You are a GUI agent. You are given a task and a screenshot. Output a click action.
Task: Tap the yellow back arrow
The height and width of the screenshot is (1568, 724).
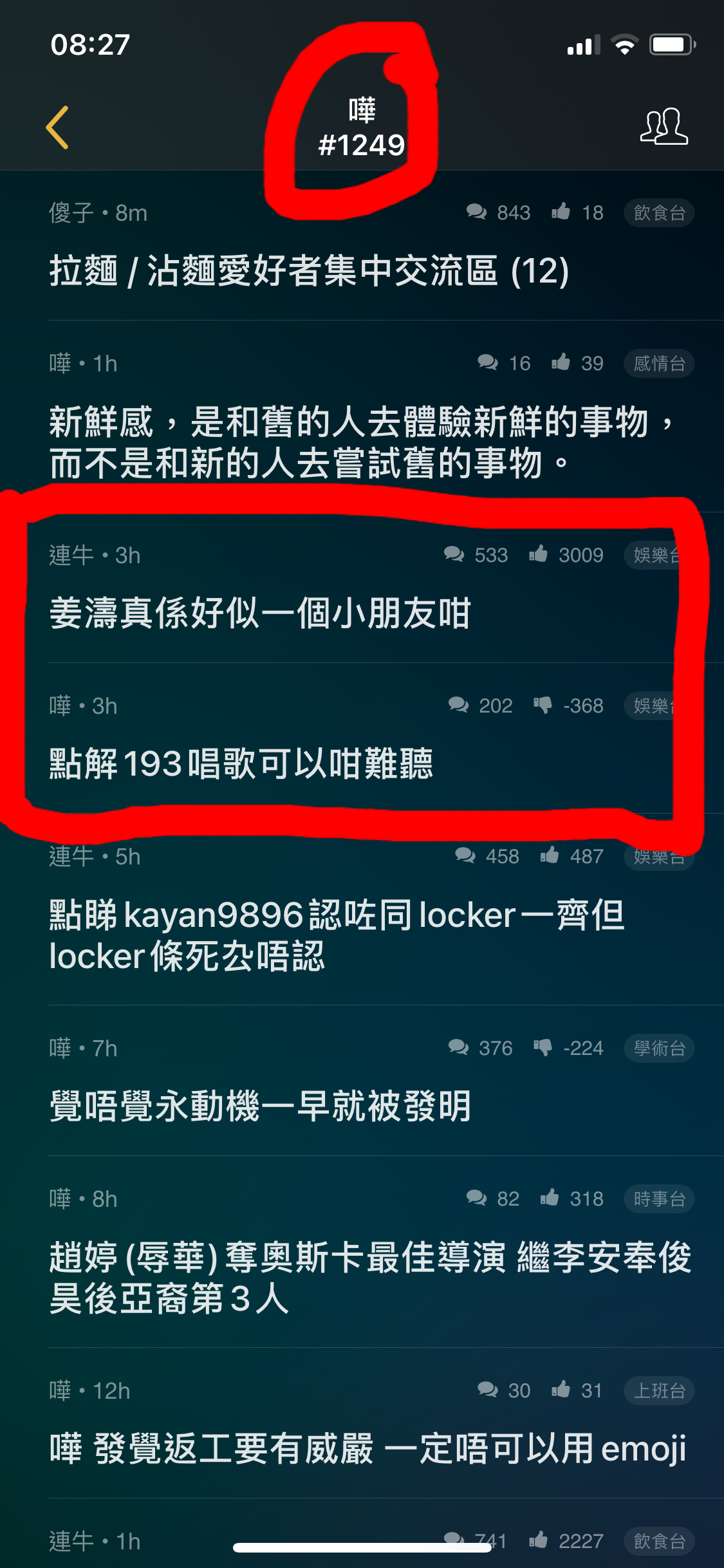(x=58, y=127)
